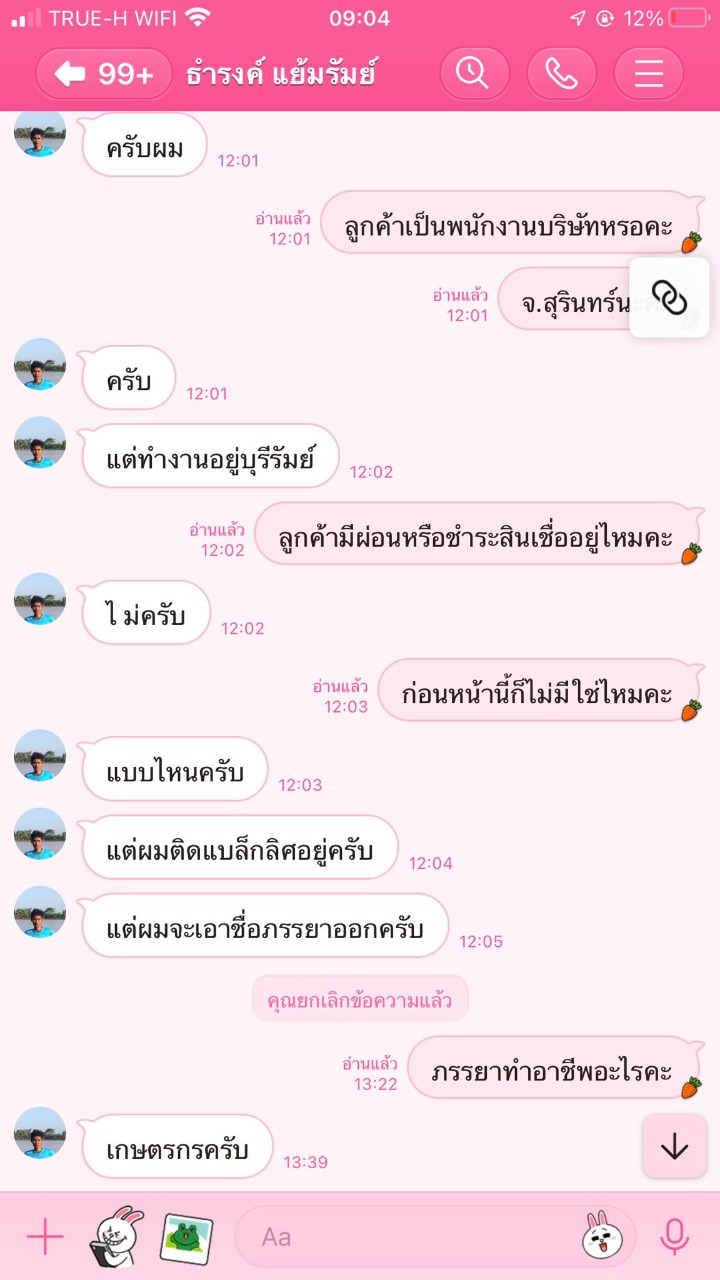This screenshot has width=720, height=1280.
Task: Go back to the chat list
Action: coord(103,74)
